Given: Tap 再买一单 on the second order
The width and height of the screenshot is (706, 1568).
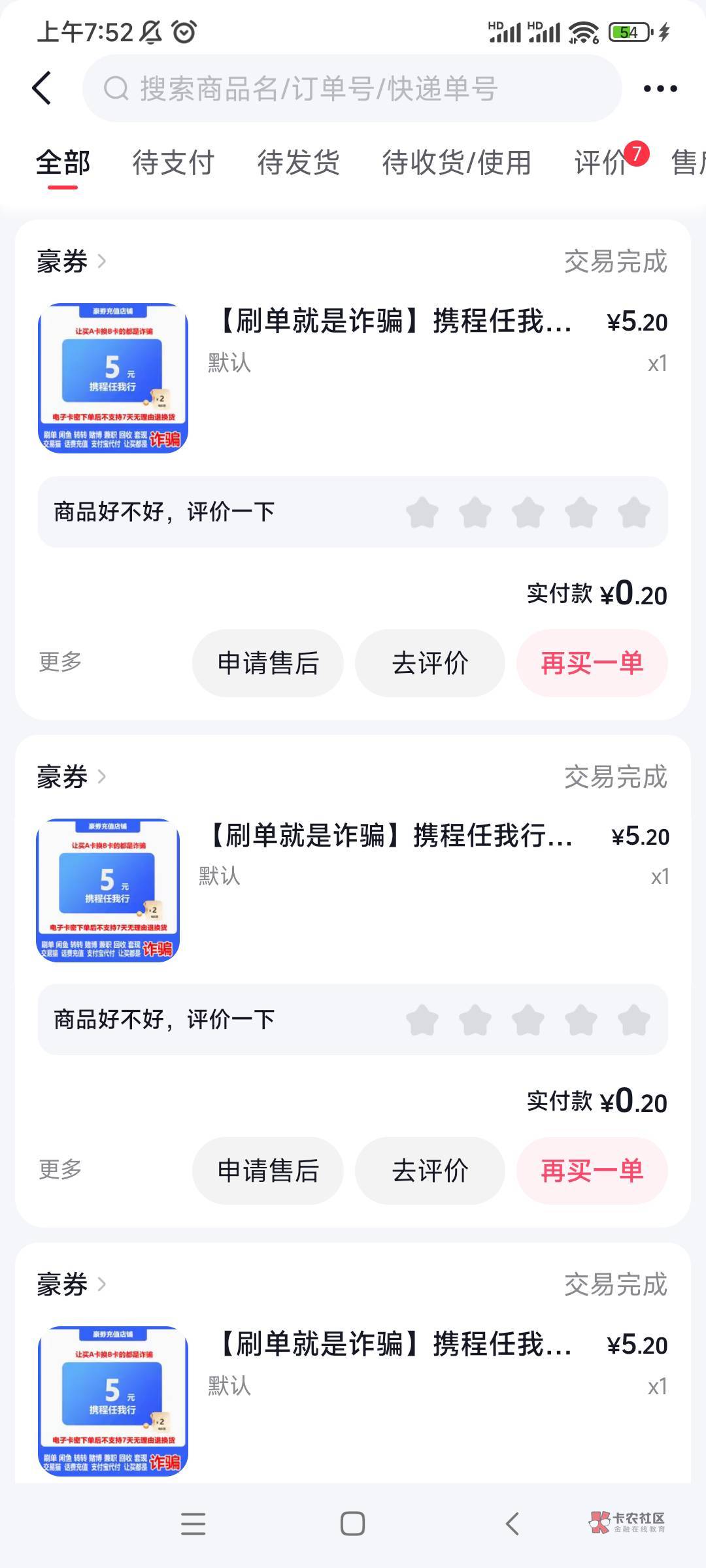Looking at the screenshot, I should (x=592, y=1171).
